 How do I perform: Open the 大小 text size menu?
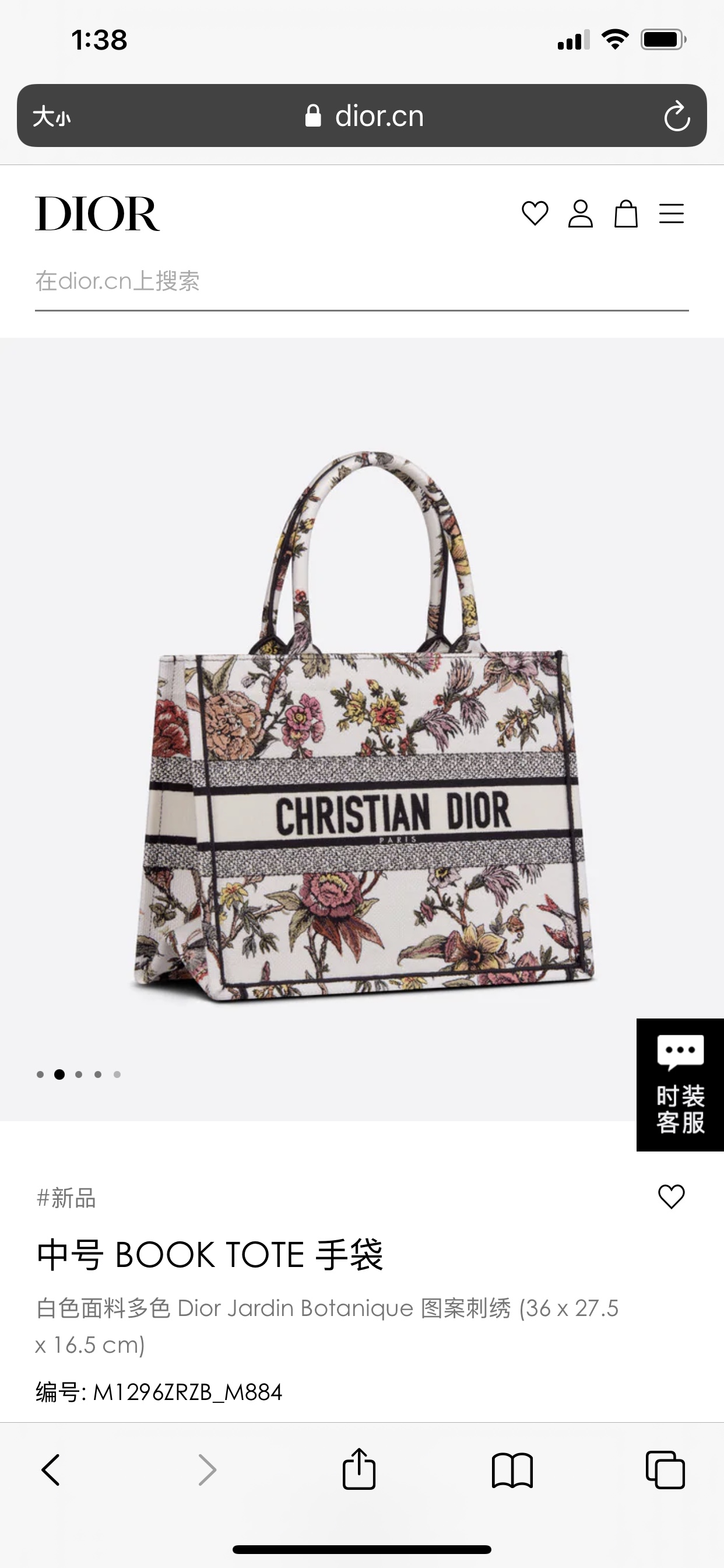coord(52,116)
